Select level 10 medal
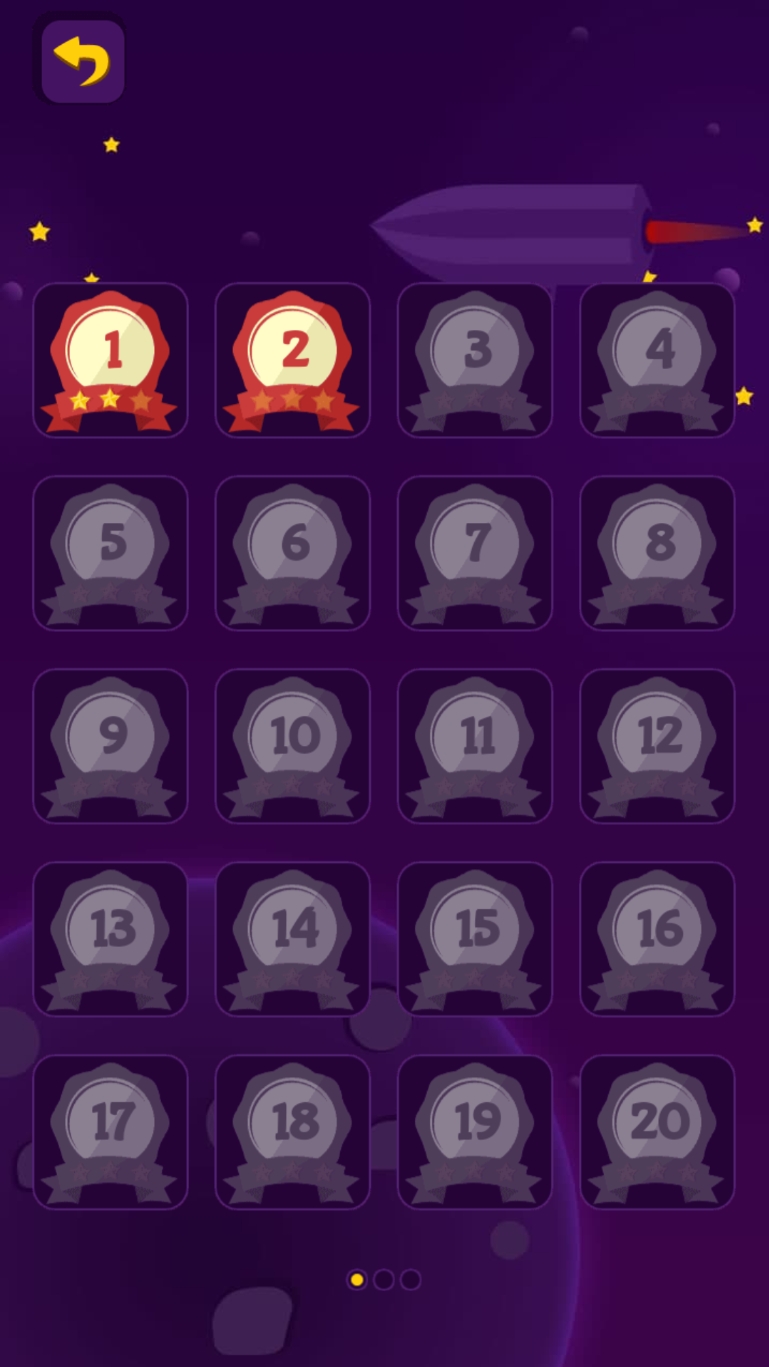This screenshot has width=769, height=1367. pos(292,746)
